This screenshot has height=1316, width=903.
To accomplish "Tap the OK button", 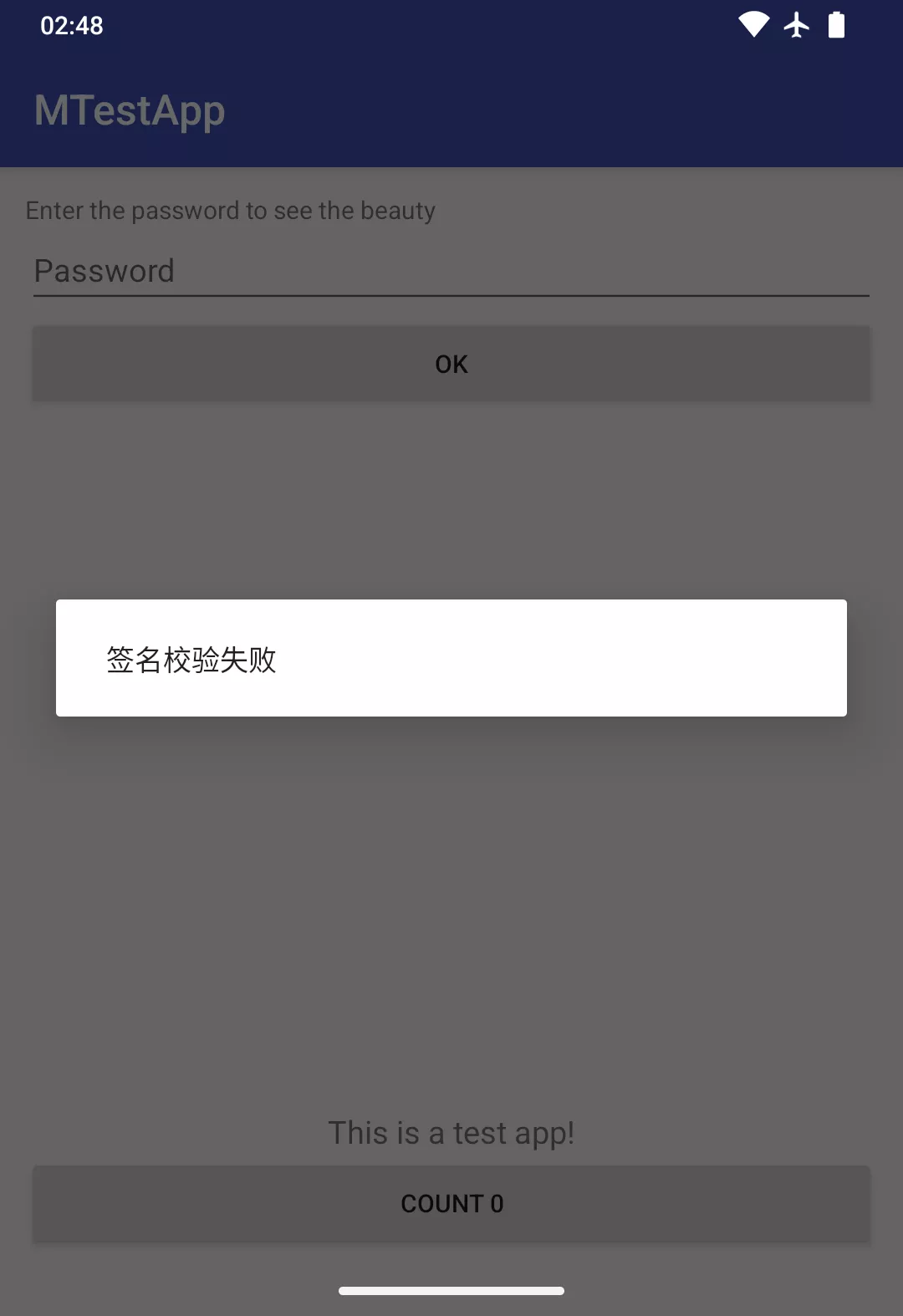I will coord(451,364).
